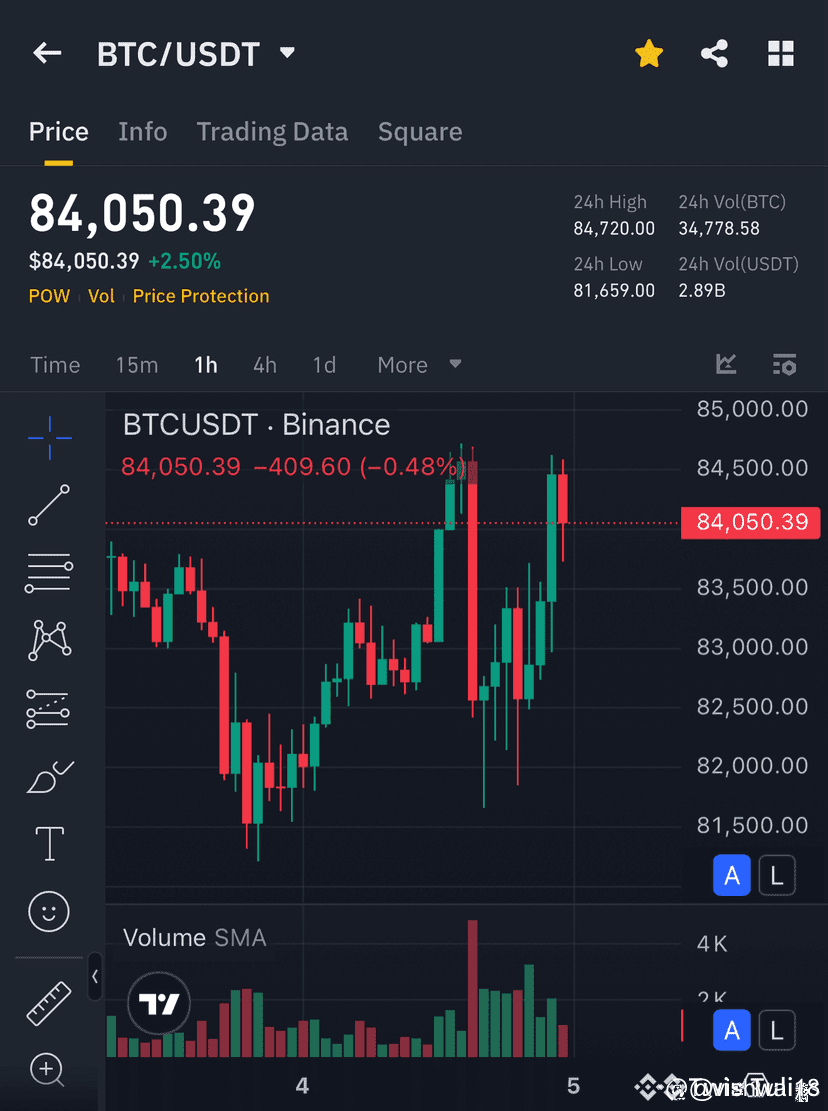The width and height of the screenshot is (828, 1111).
Task: Switch price axis to Log scale
Action: [777, 875]
